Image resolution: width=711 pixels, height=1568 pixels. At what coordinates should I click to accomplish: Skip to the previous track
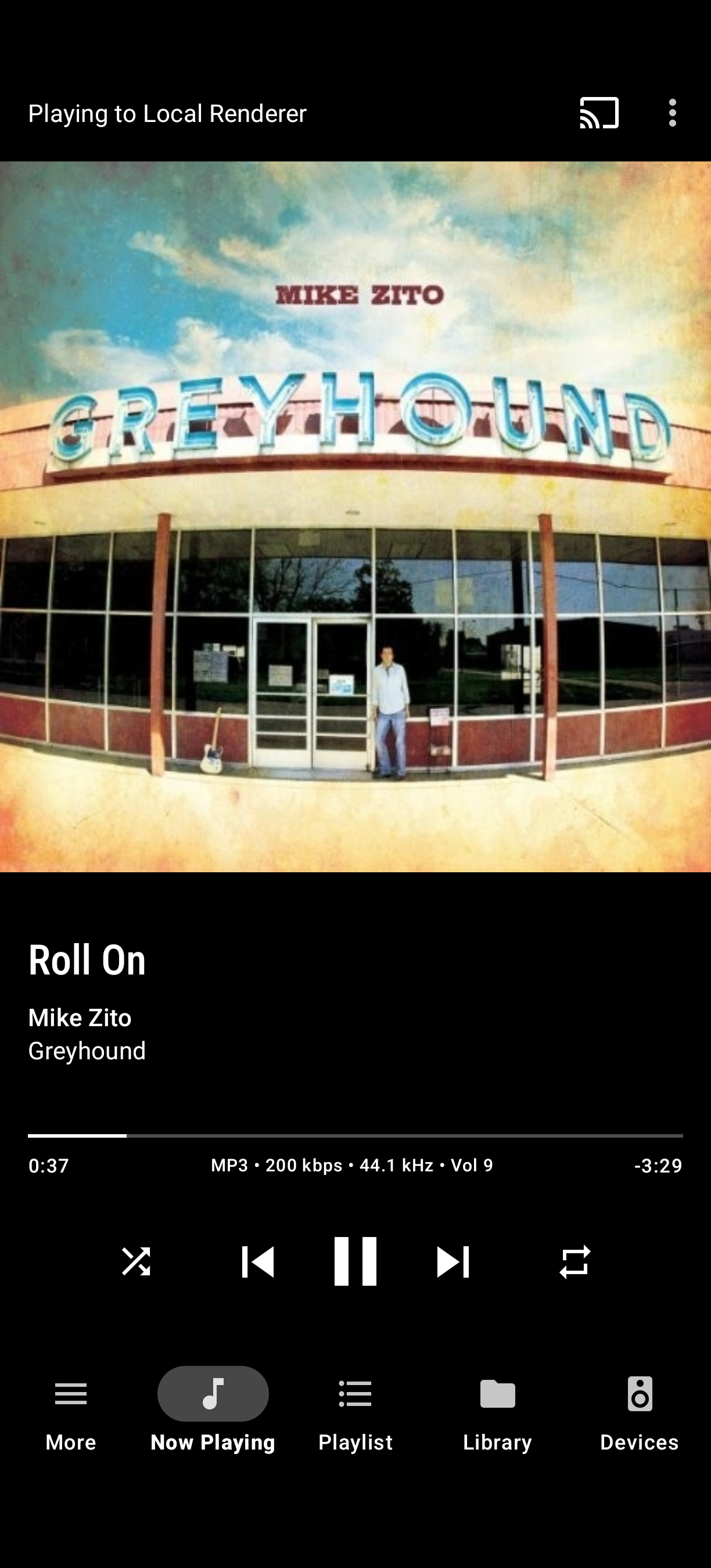pos(258,1261)
